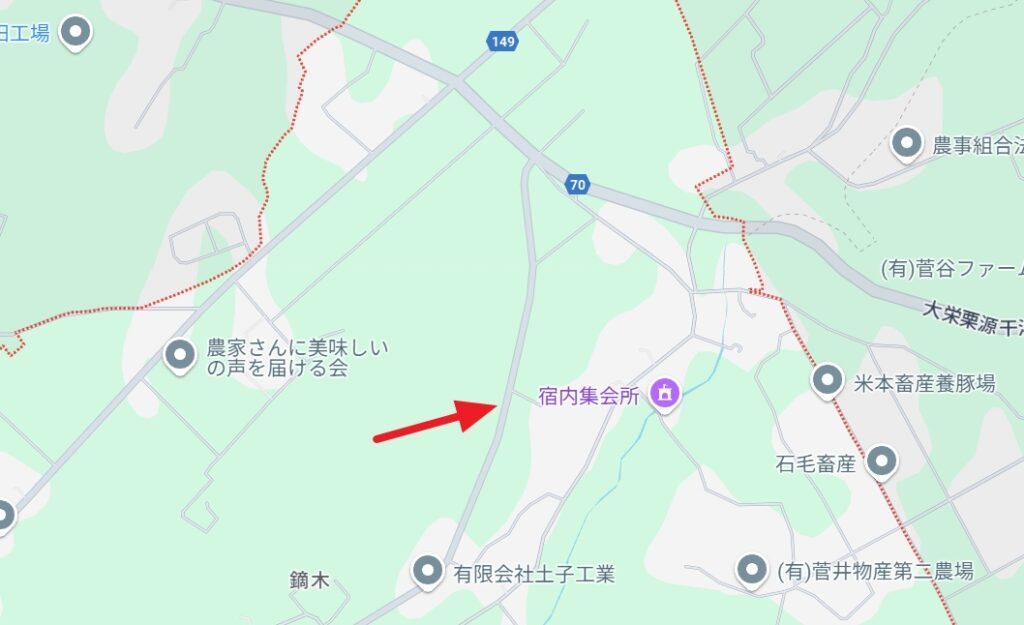This screenshot has width=1024, height=625.
Task: Select the 田工場 pin at top left
Action: click(76, 32)
